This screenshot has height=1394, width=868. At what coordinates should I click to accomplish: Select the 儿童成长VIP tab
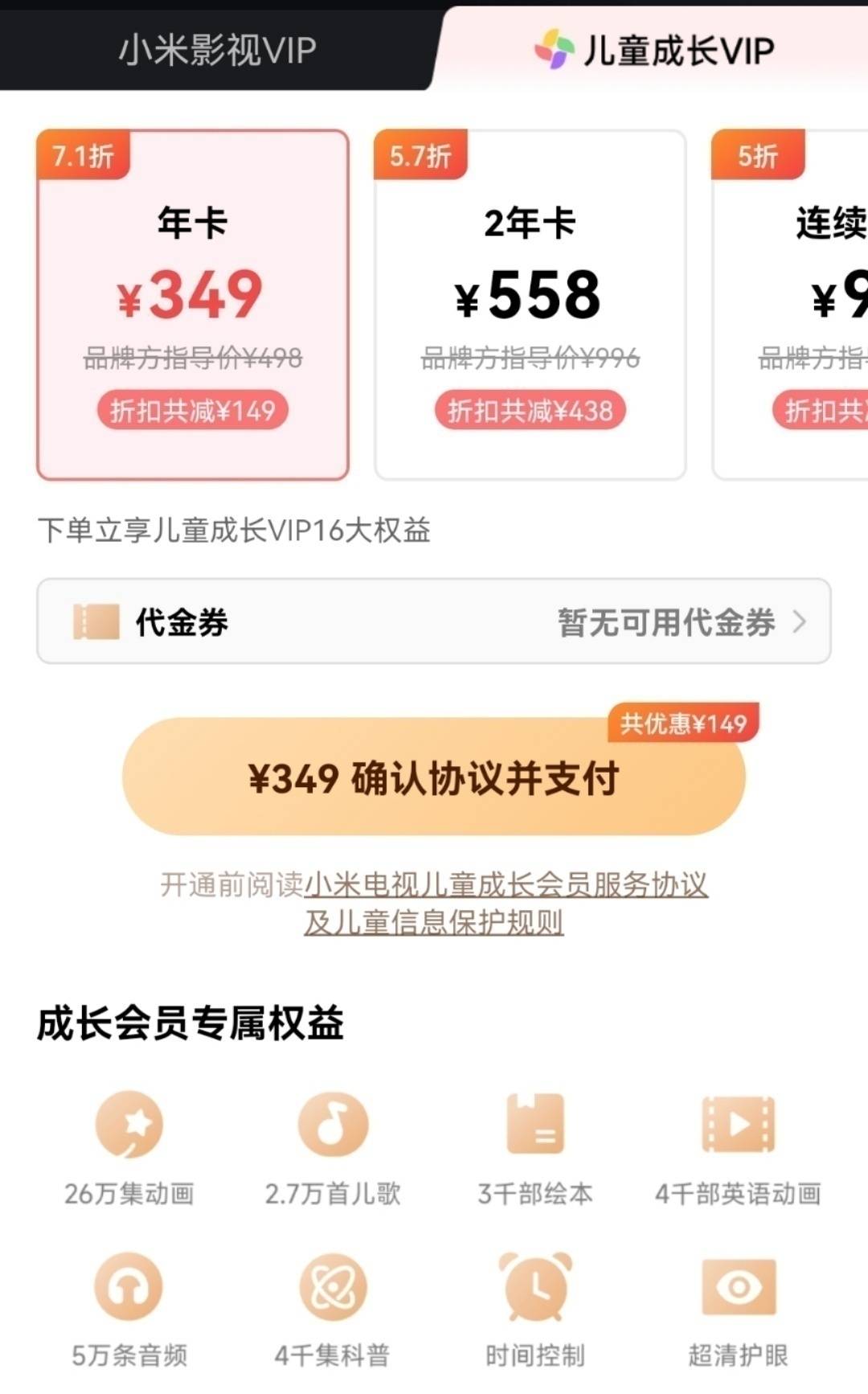(655, 50)
